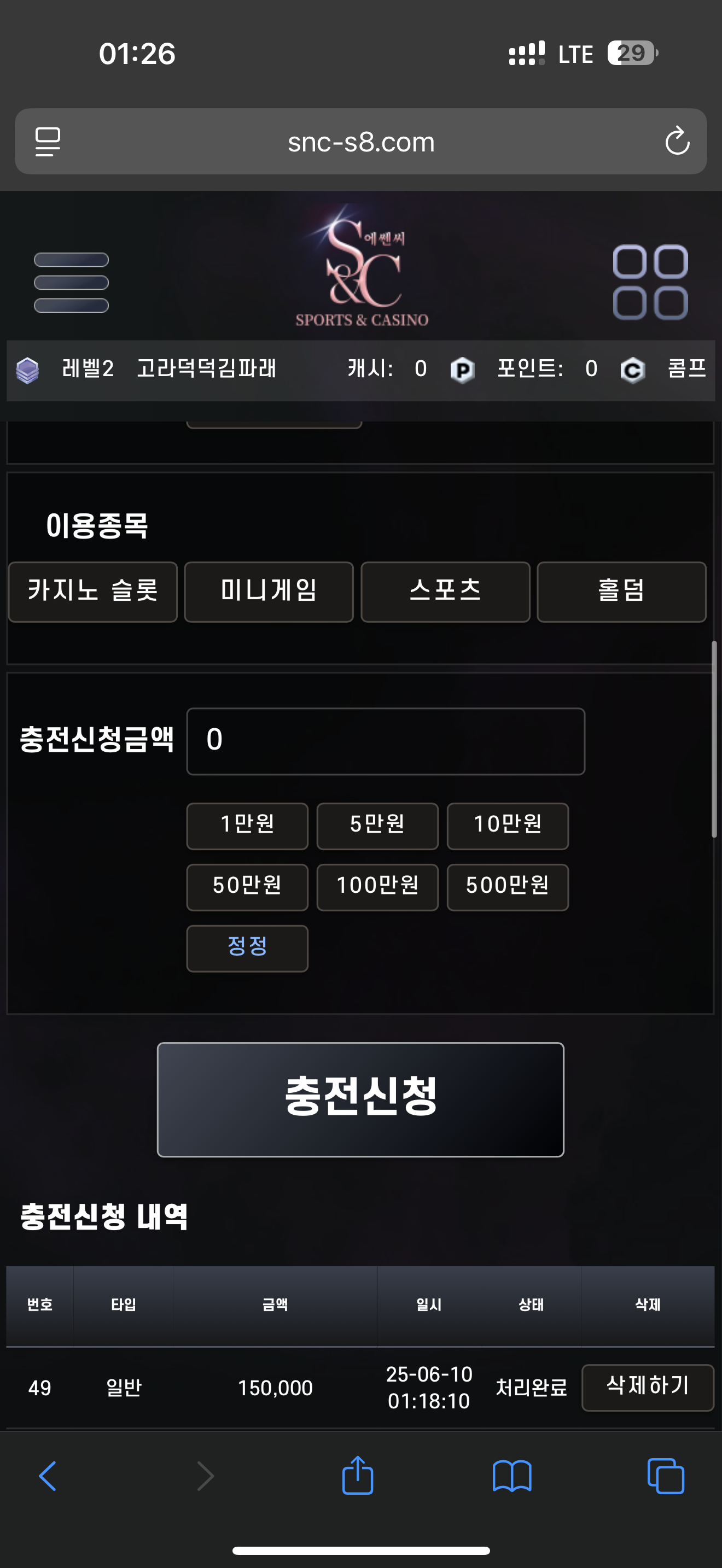Add 500만원 to the amount
Image resolution: width=722 pixels, height=1568 pixels.
point(508,887)
